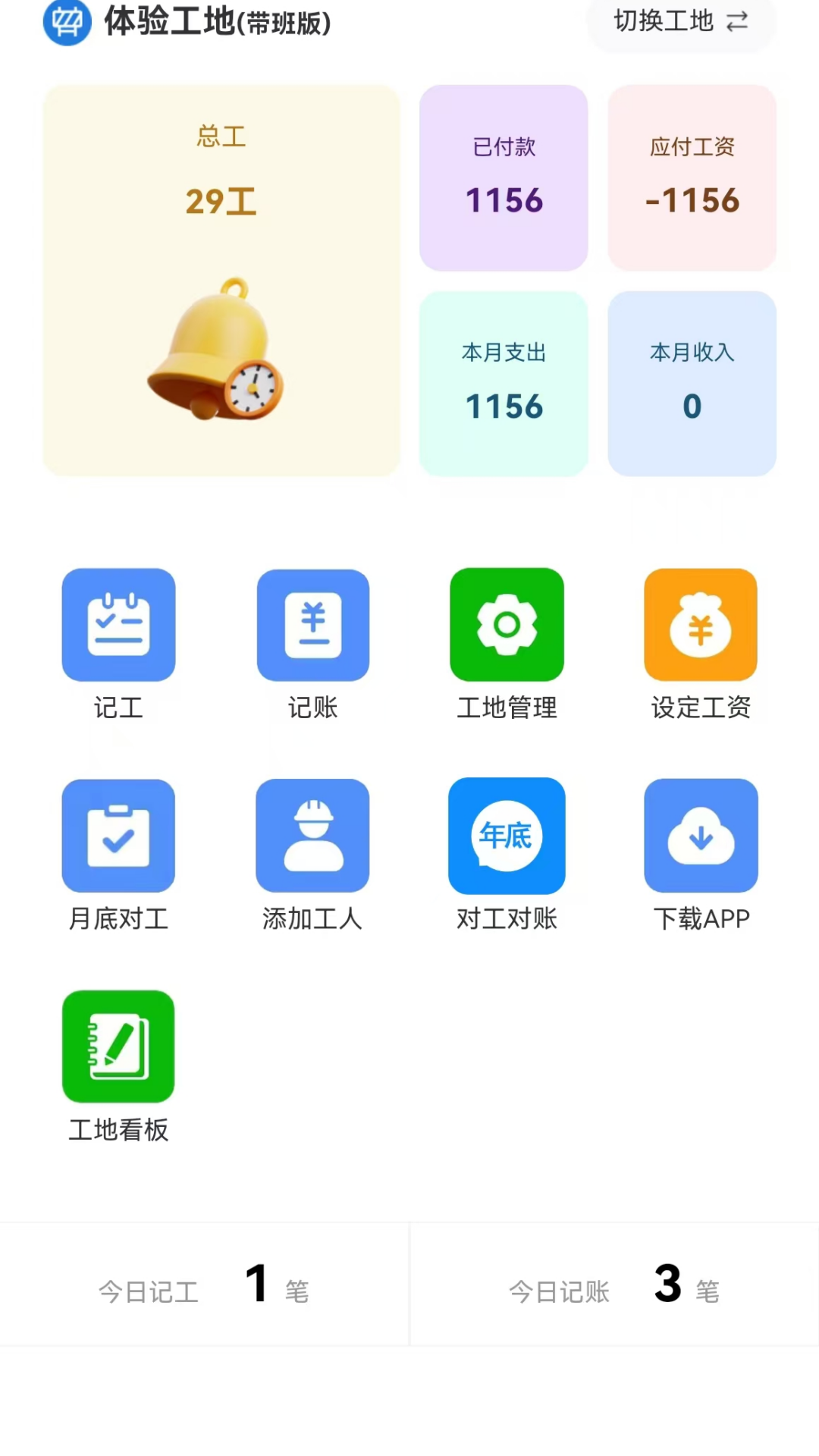
Task: Open today's accounting records 今日记账
Action: coord(614,1289)
